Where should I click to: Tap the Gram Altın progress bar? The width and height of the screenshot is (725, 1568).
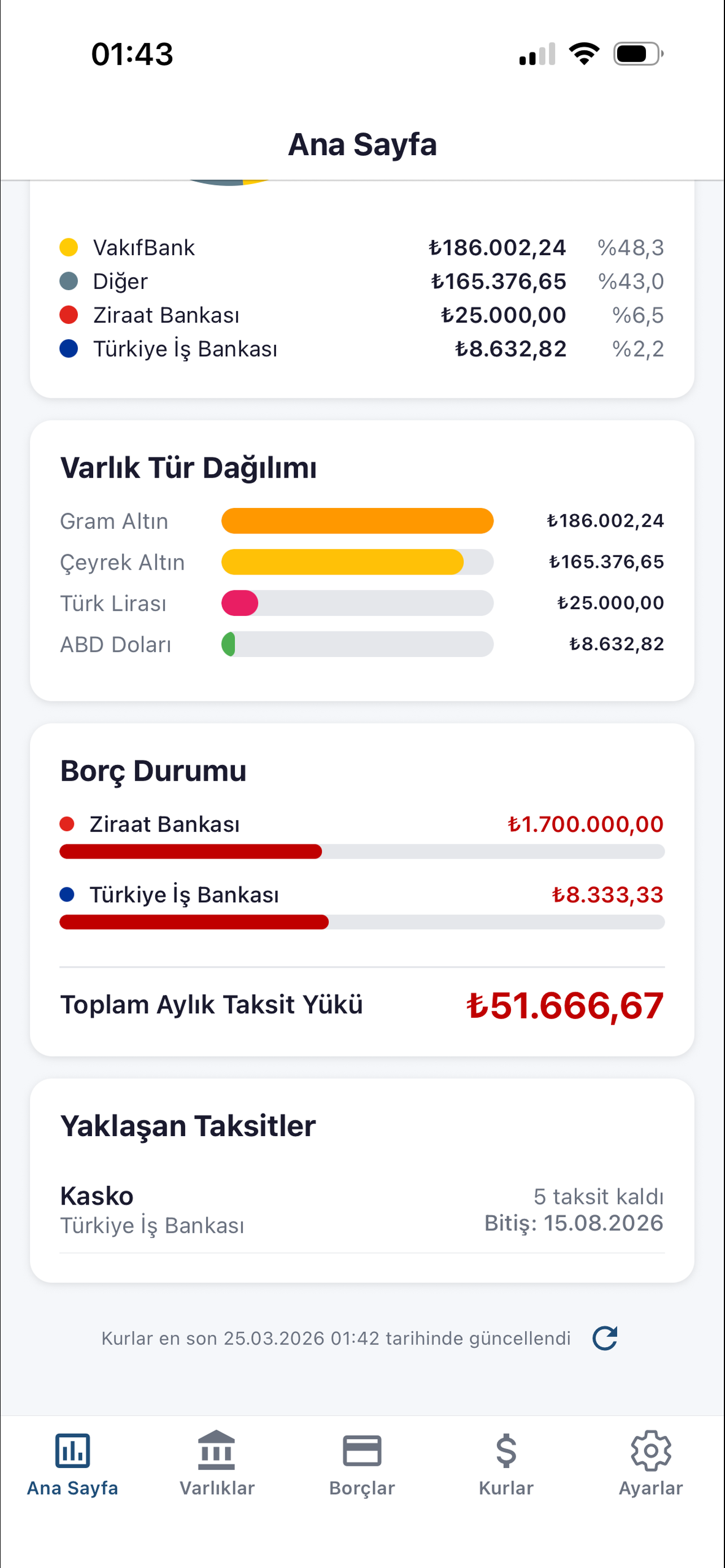coord(357,521)
